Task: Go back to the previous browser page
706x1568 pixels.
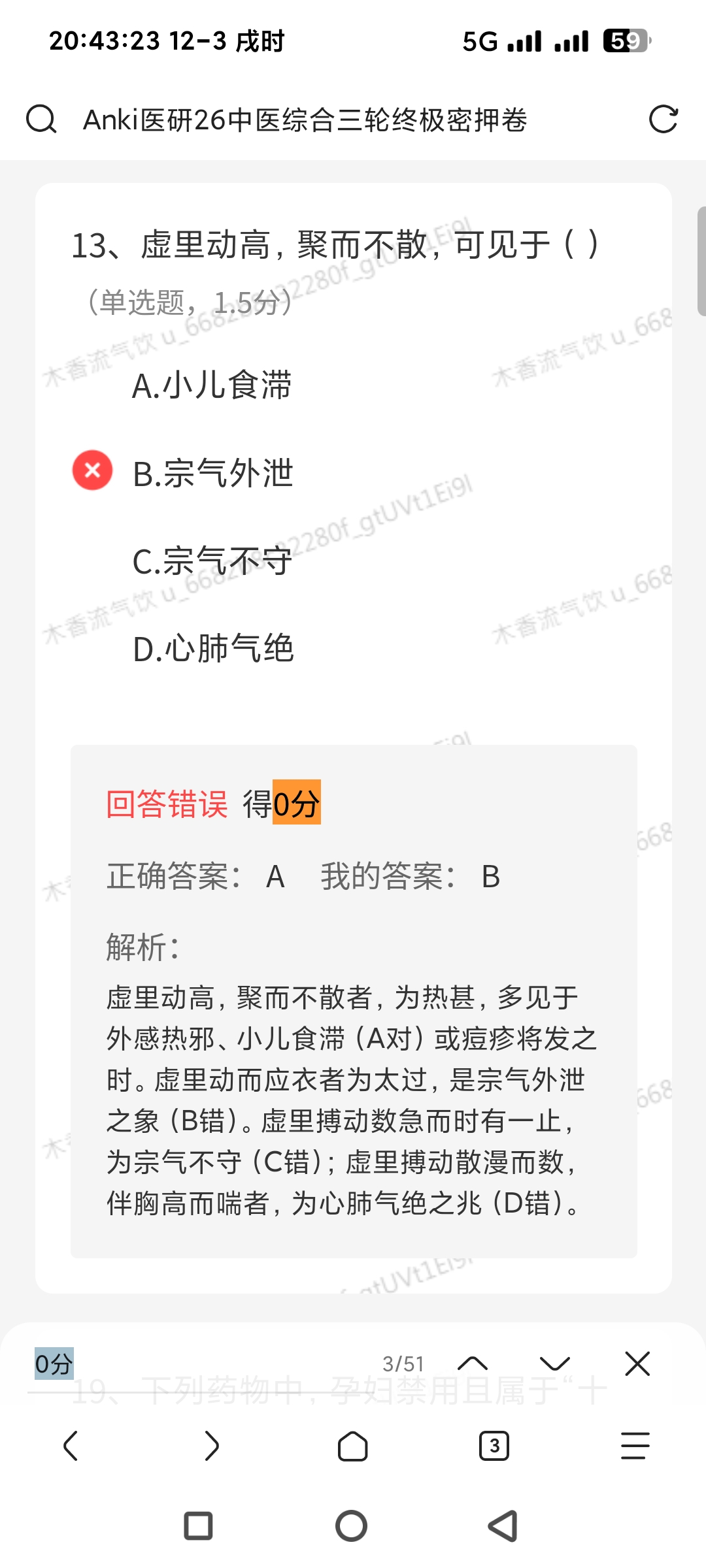Action: coord(71,1445)
